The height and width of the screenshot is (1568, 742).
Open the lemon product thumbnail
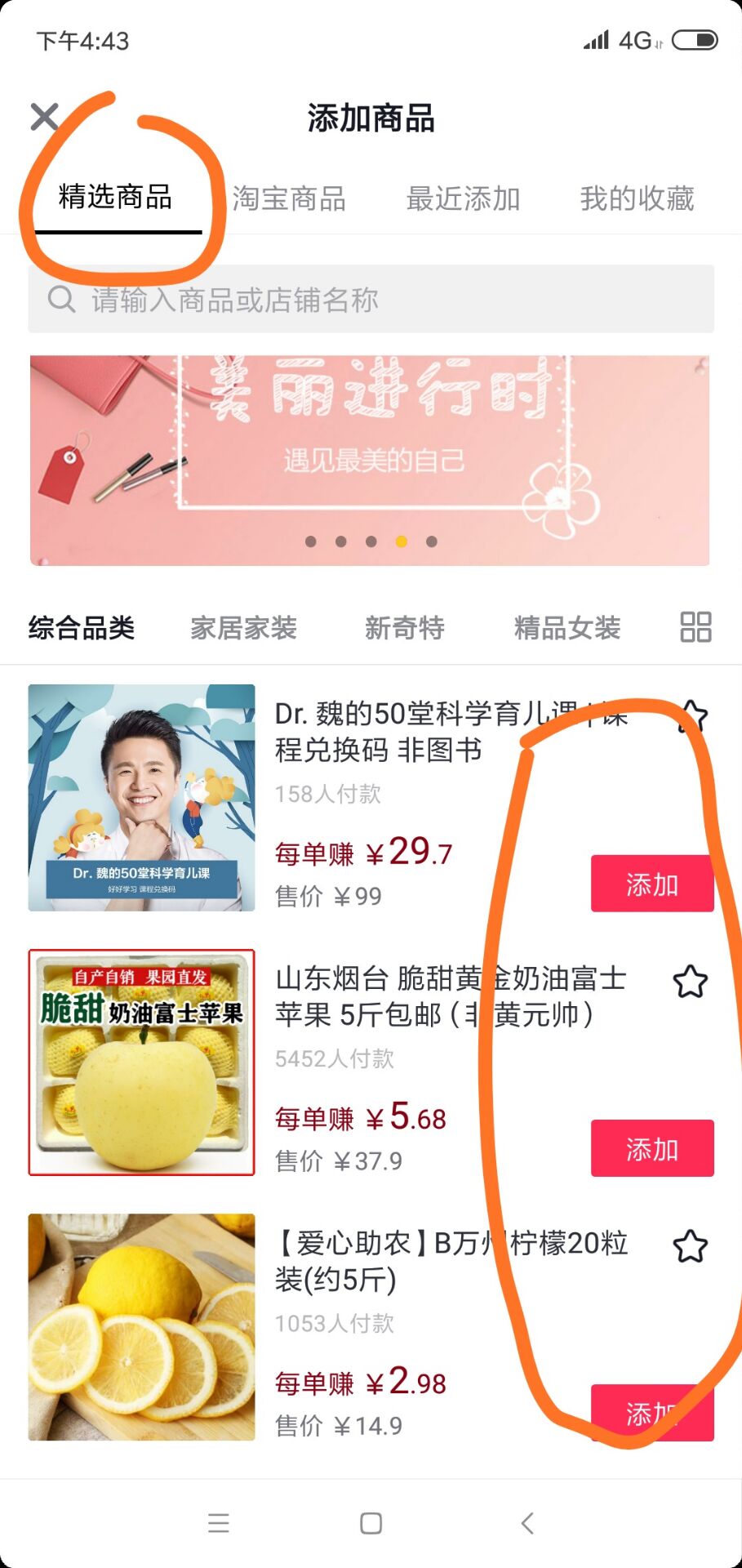coord(140,1327)
